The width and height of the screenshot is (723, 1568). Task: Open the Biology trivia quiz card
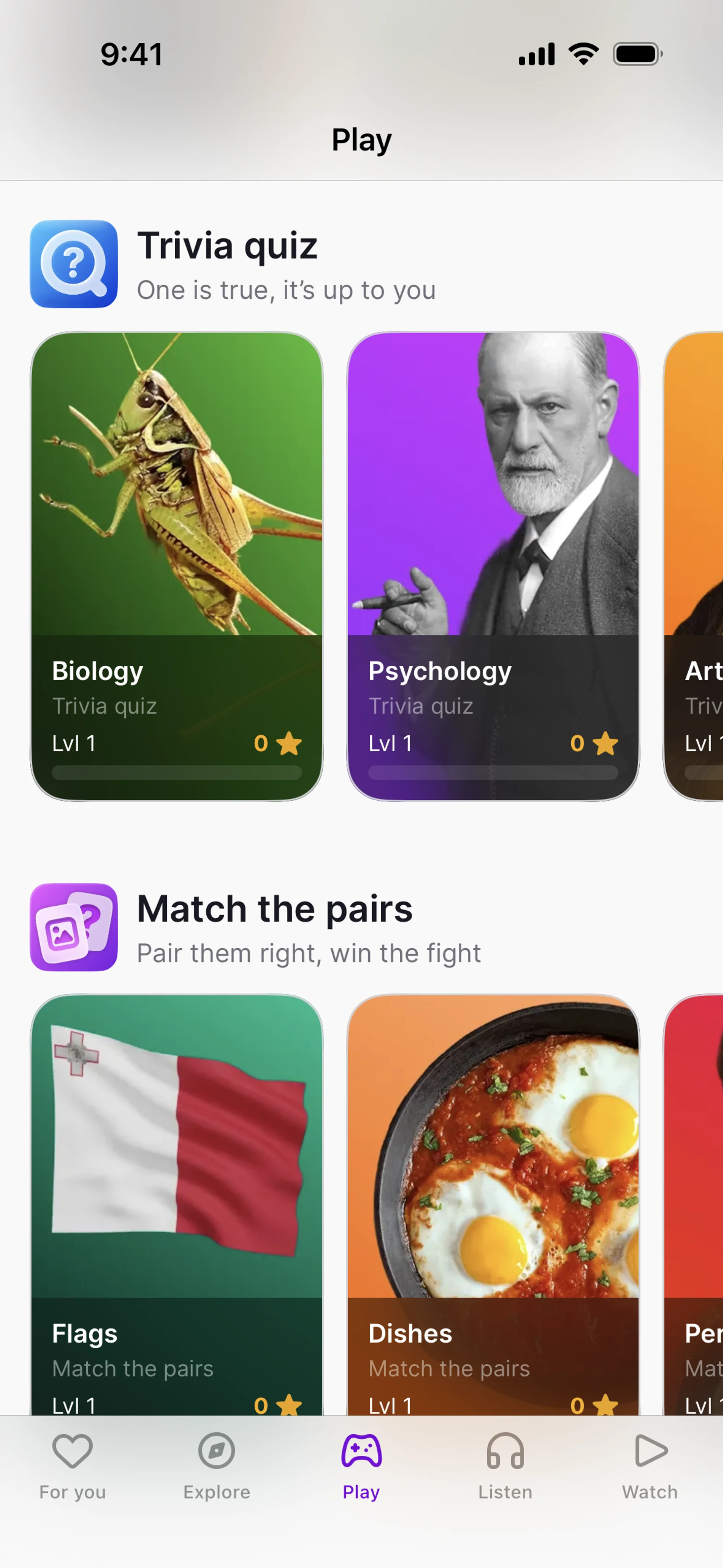(177, 566)
